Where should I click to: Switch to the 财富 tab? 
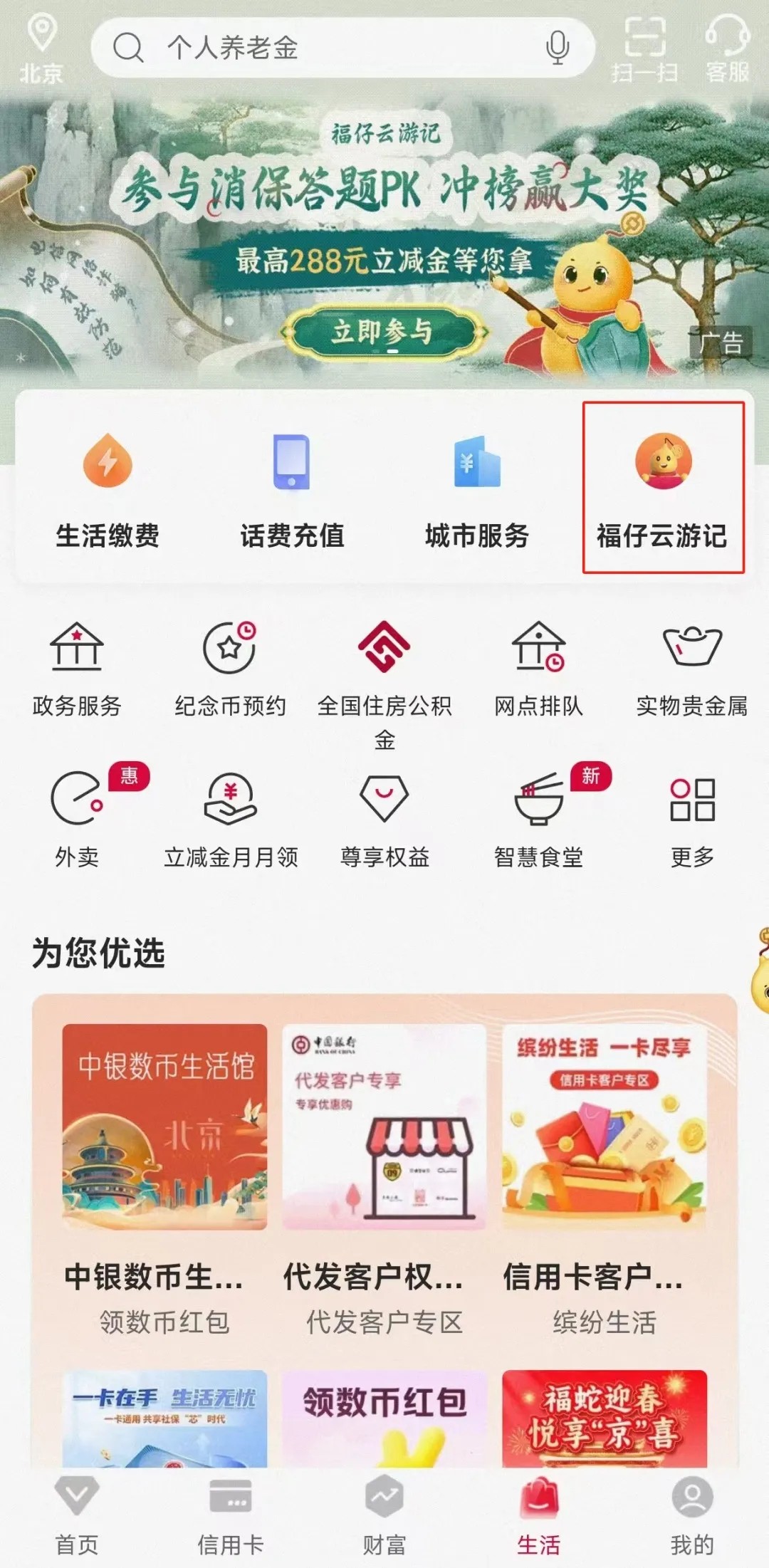click(x=384, y=1514)
